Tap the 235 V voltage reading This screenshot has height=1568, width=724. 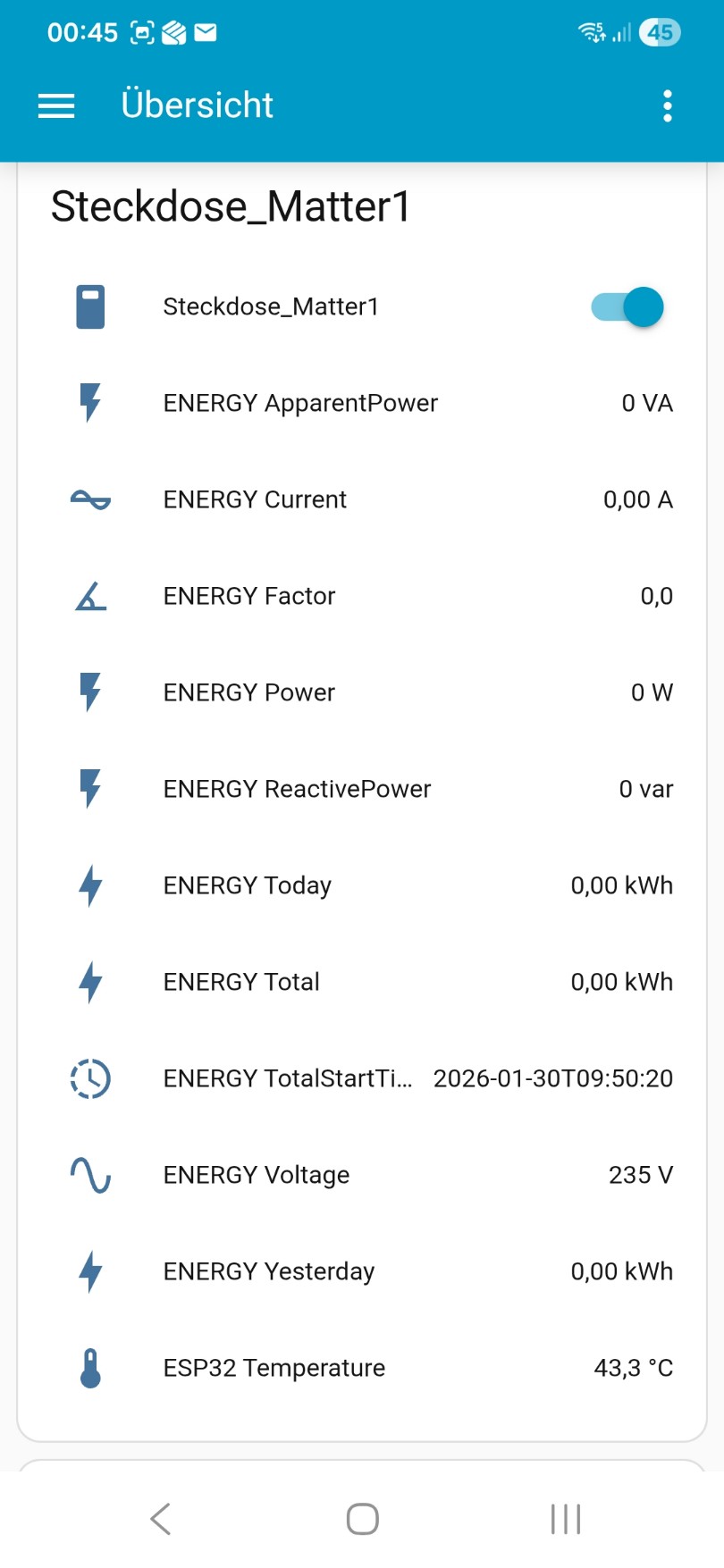coord(640,1175)
